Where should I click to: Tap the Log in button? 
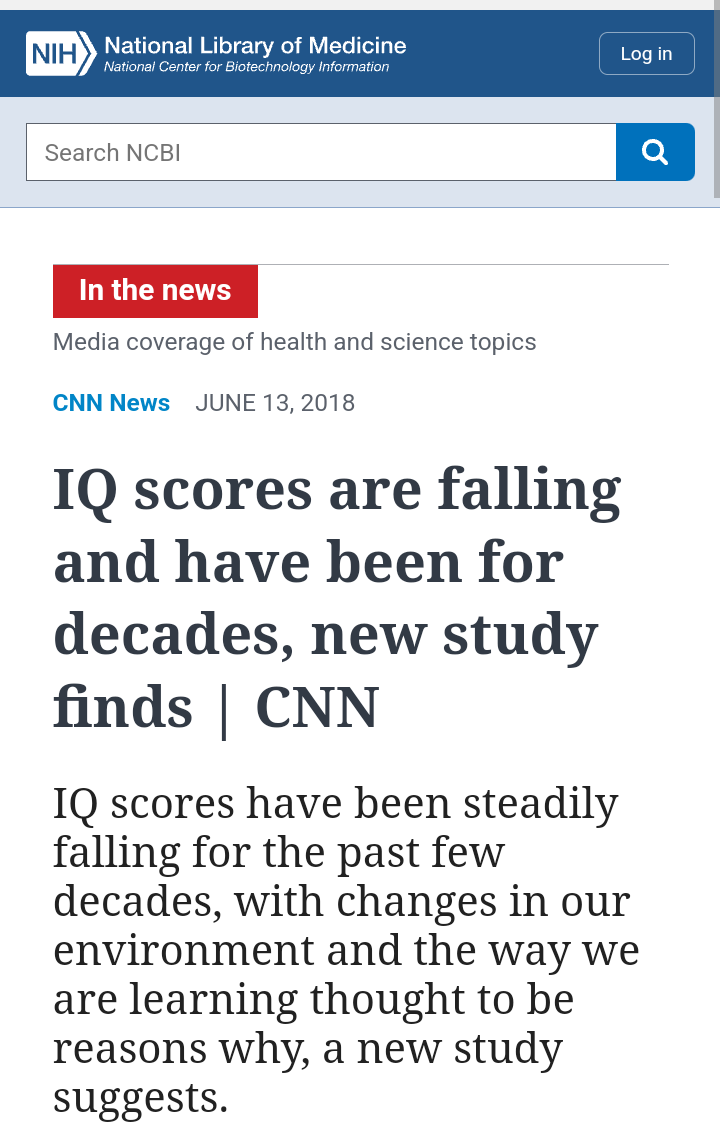coord(646,53)
